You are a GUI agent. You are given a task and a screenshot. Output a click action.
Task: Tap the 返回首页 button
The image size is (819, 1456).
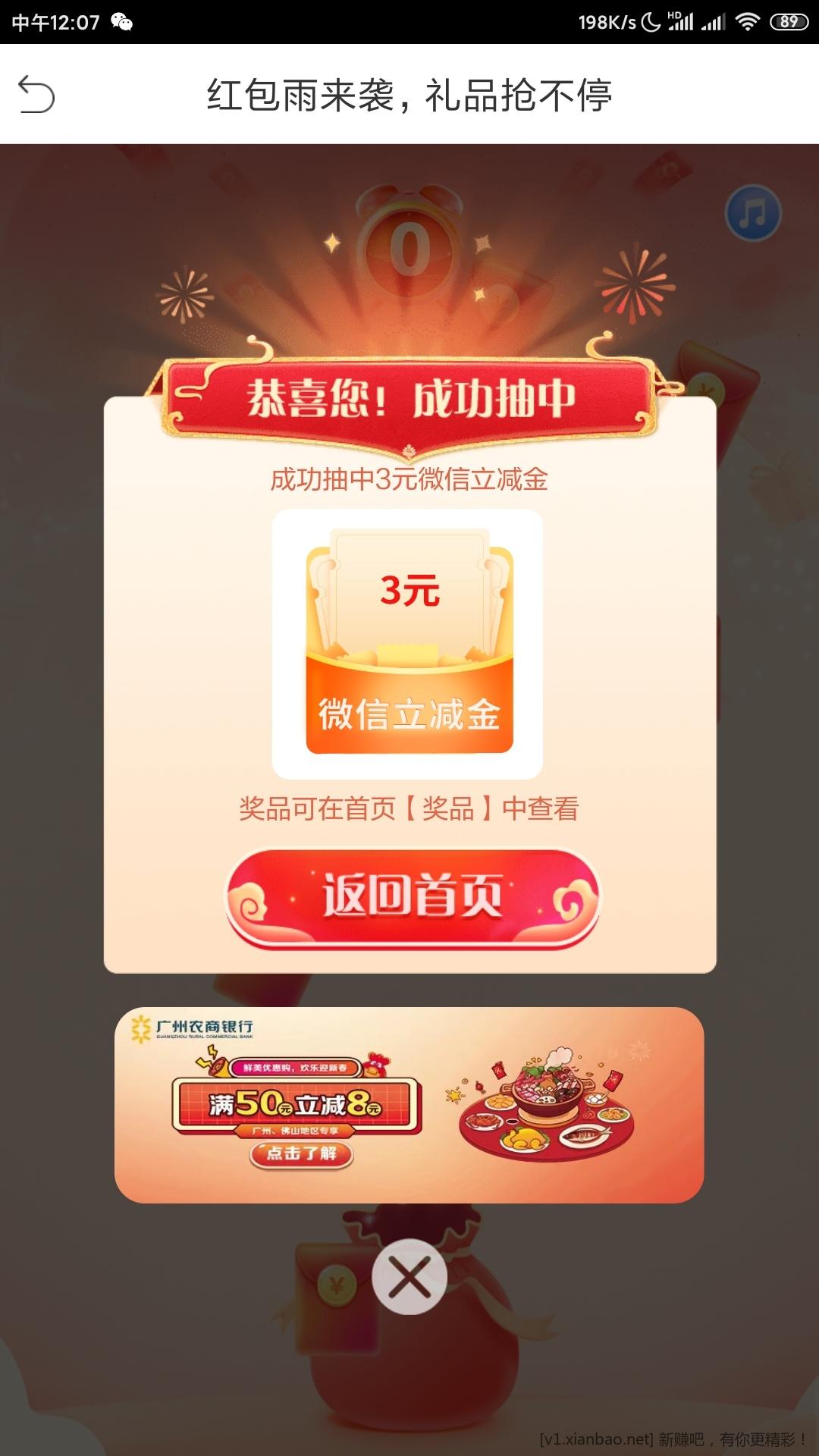click(412, 896)
